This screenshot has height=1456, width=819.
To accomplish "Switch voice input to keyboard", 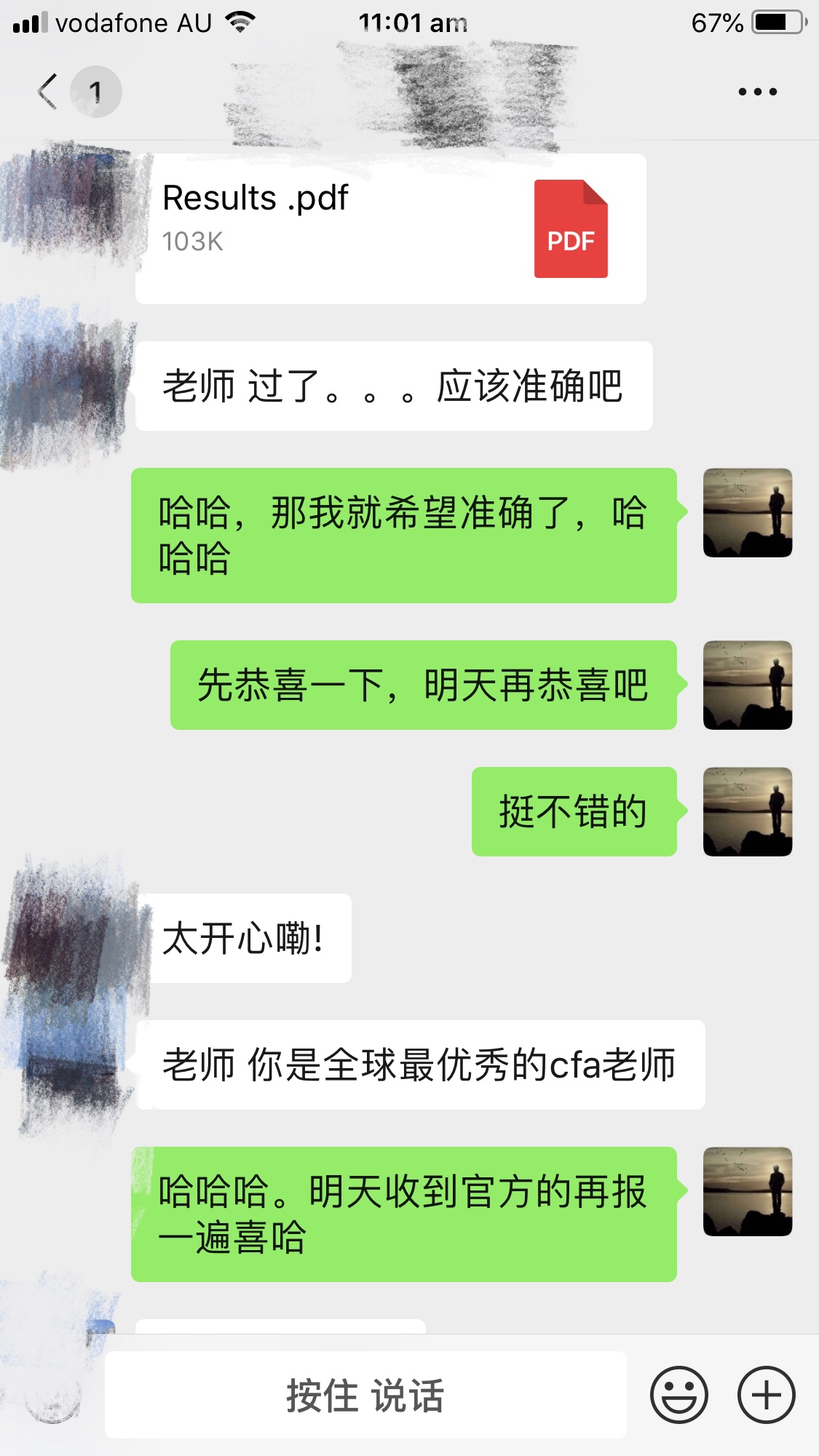I will (x=52, y=1395).
